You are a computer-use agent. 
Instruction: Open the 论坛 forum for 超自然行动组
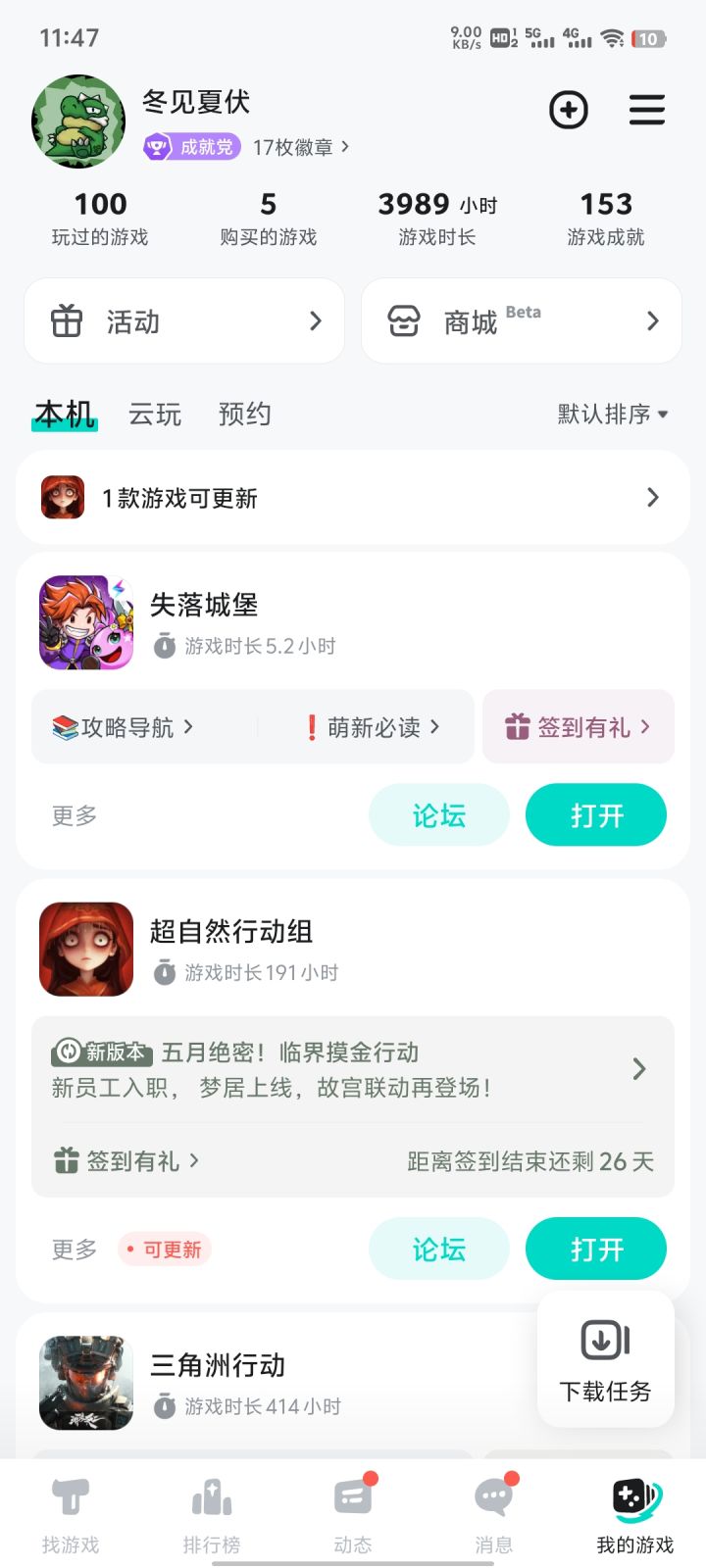click(438, 1248)
